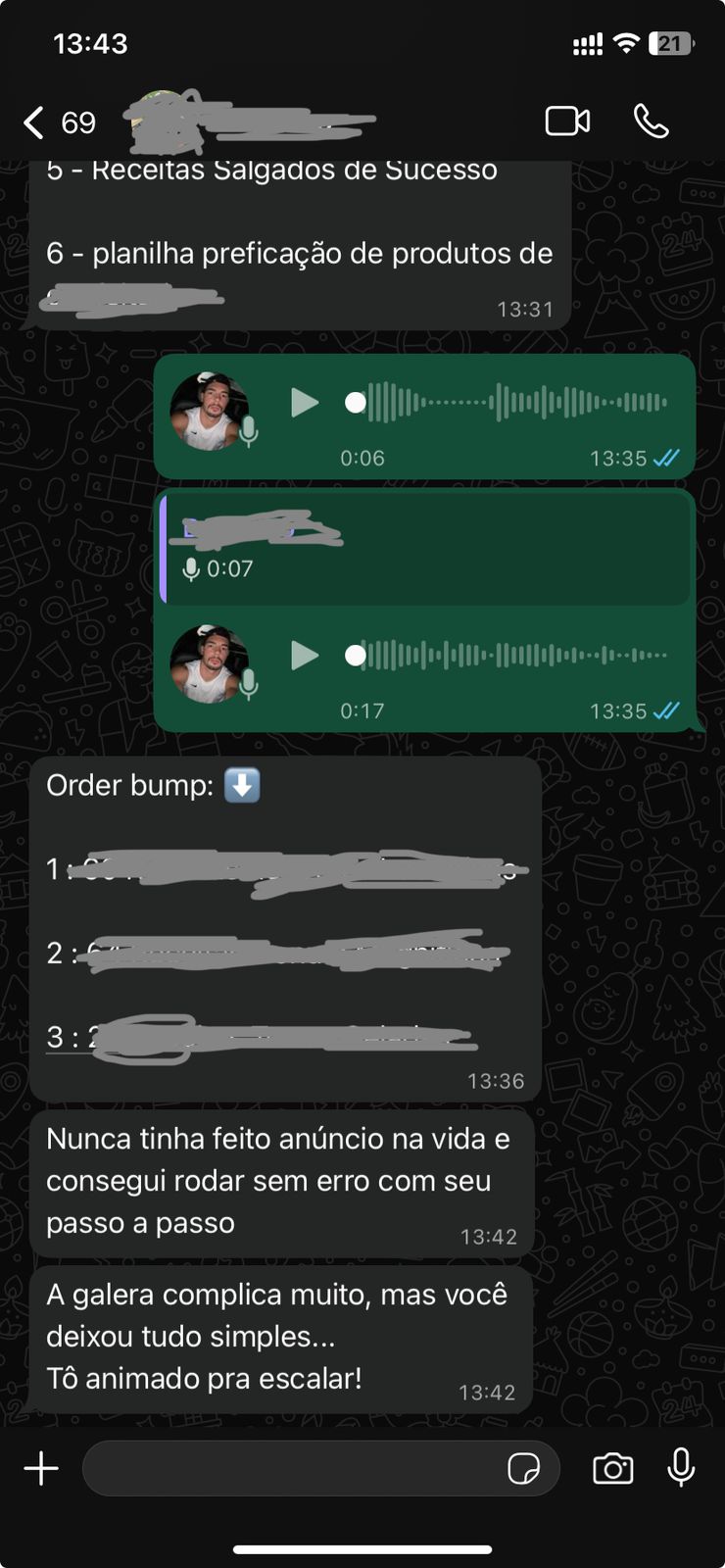Open the quoted 0:07 voice message reply

coord(426,549)
